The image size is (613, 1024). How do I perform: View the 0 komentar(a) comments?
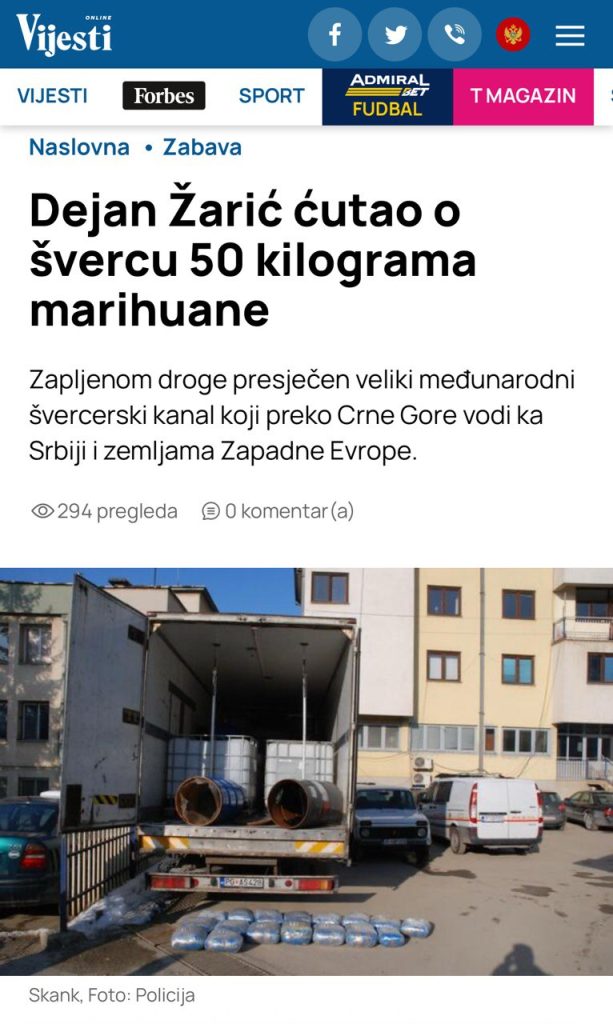[278, 511]
